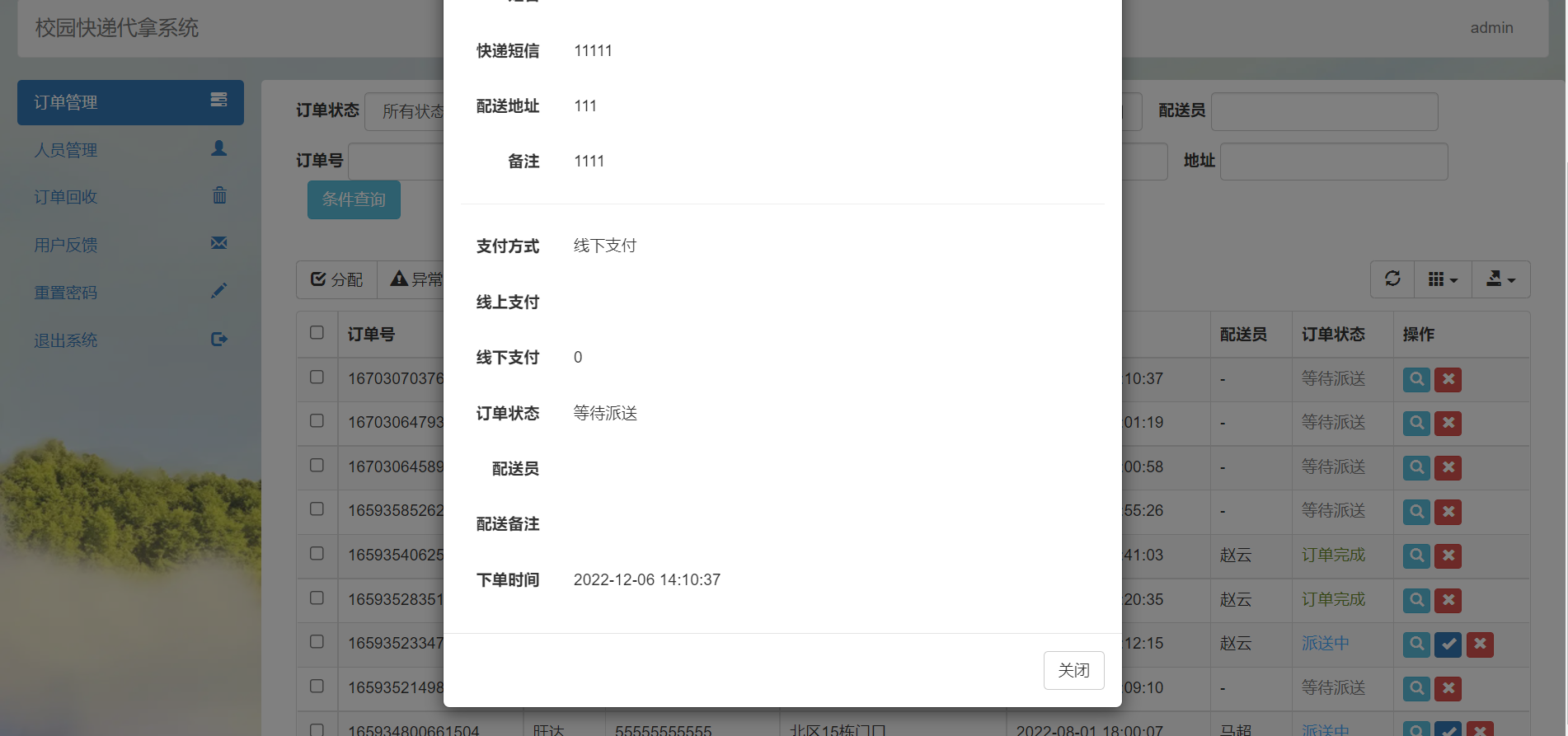Focus the 地址 filter field
This screenshot has height=736, width=1568.
coord(1333,162)
